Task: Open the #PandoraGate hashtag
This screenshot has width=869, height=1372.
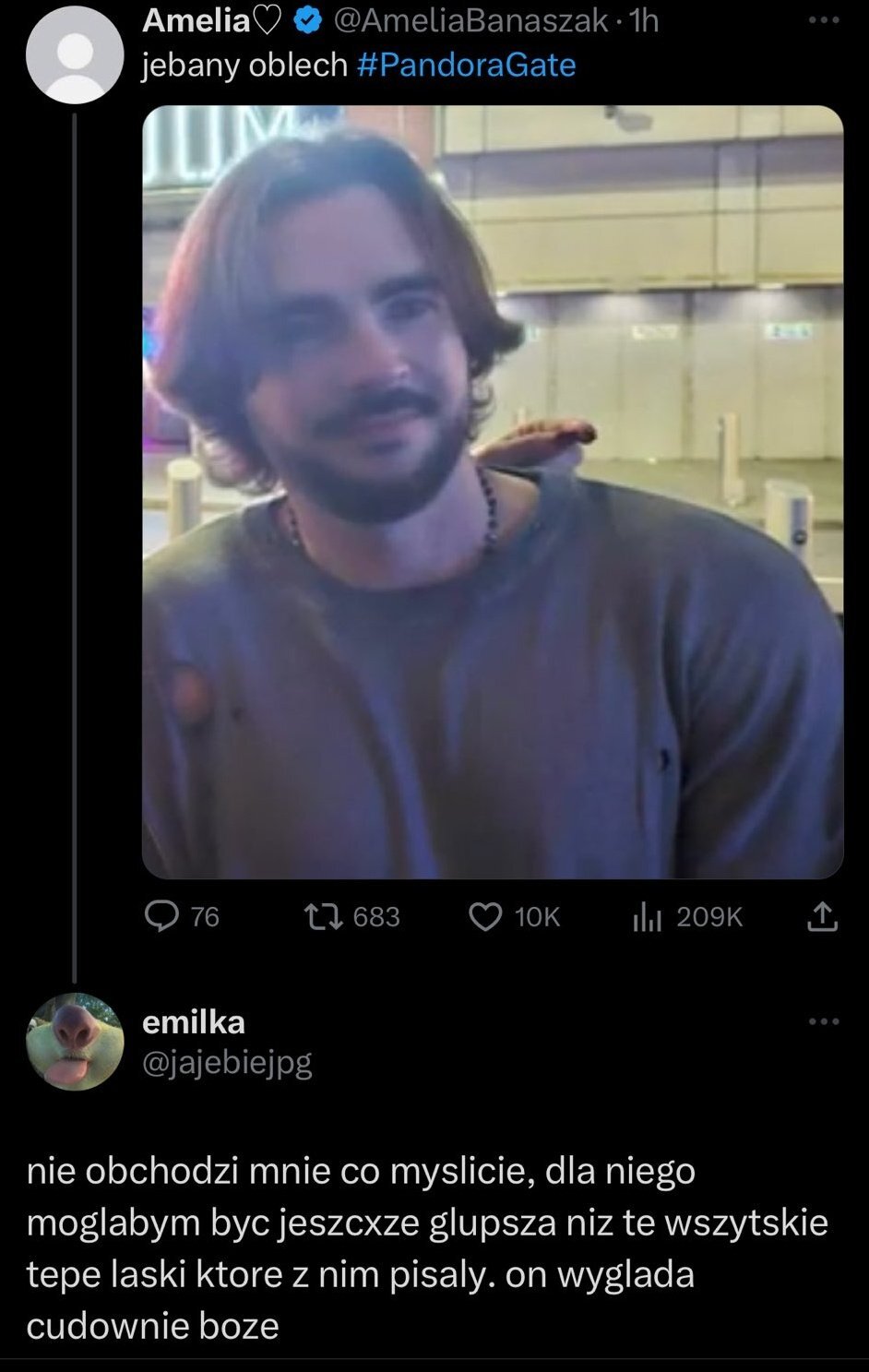Action: click(x=466, y=66)
